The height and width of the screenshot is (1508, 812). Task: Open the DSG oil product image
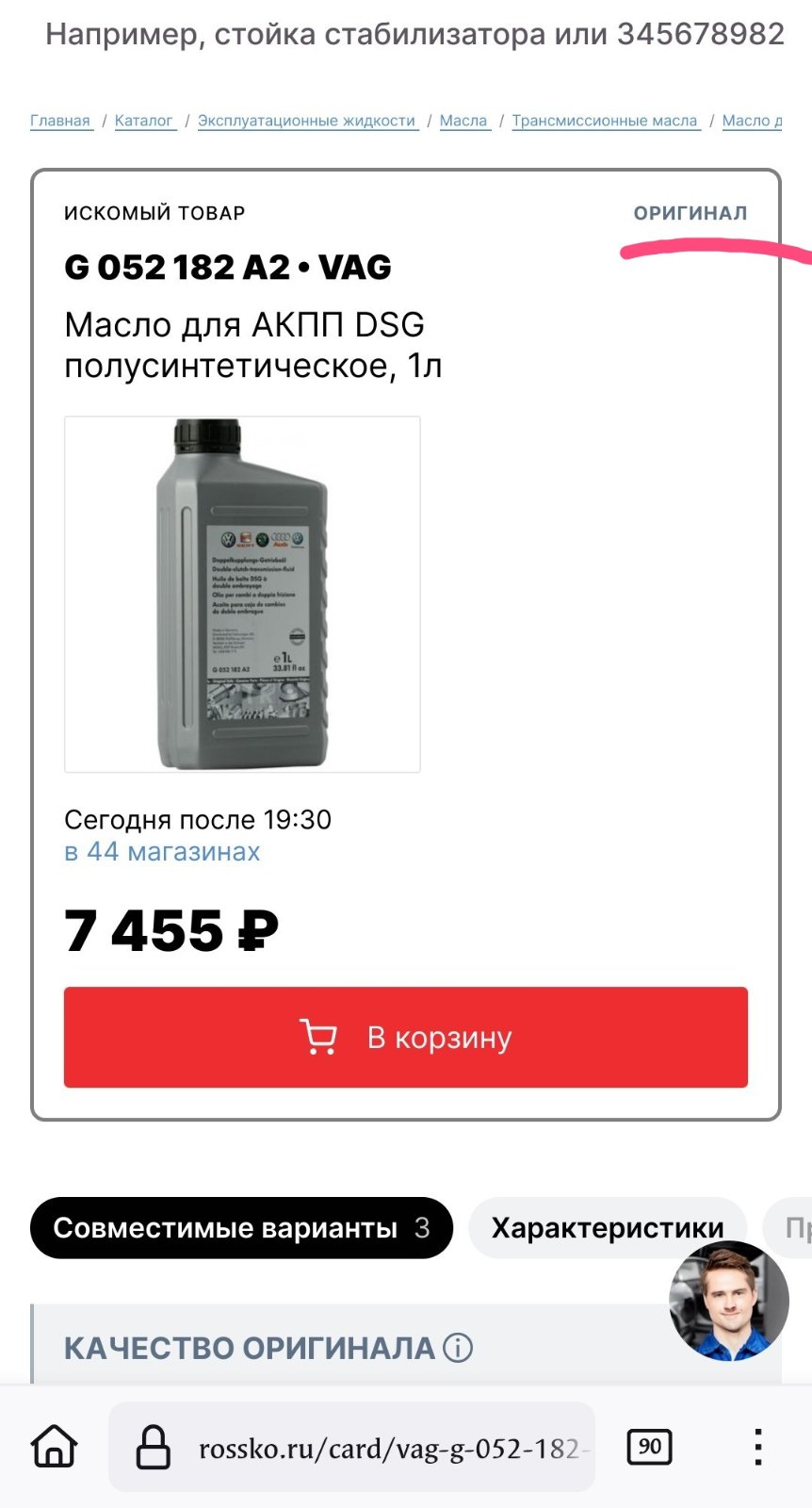242,594
